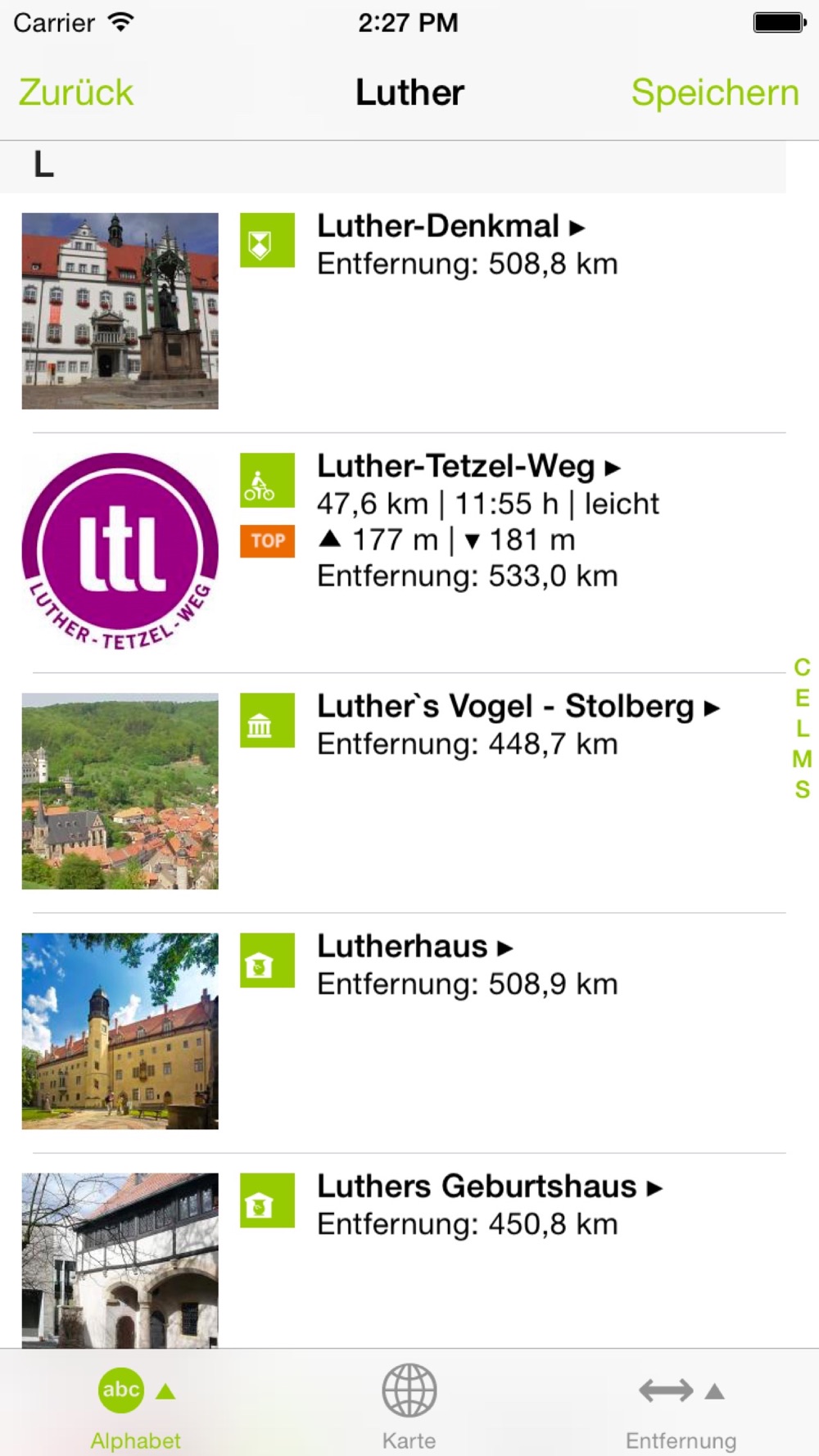Jump to index letter S
The width and height of the screenshot is (819, 1456).
coord(802,789)
